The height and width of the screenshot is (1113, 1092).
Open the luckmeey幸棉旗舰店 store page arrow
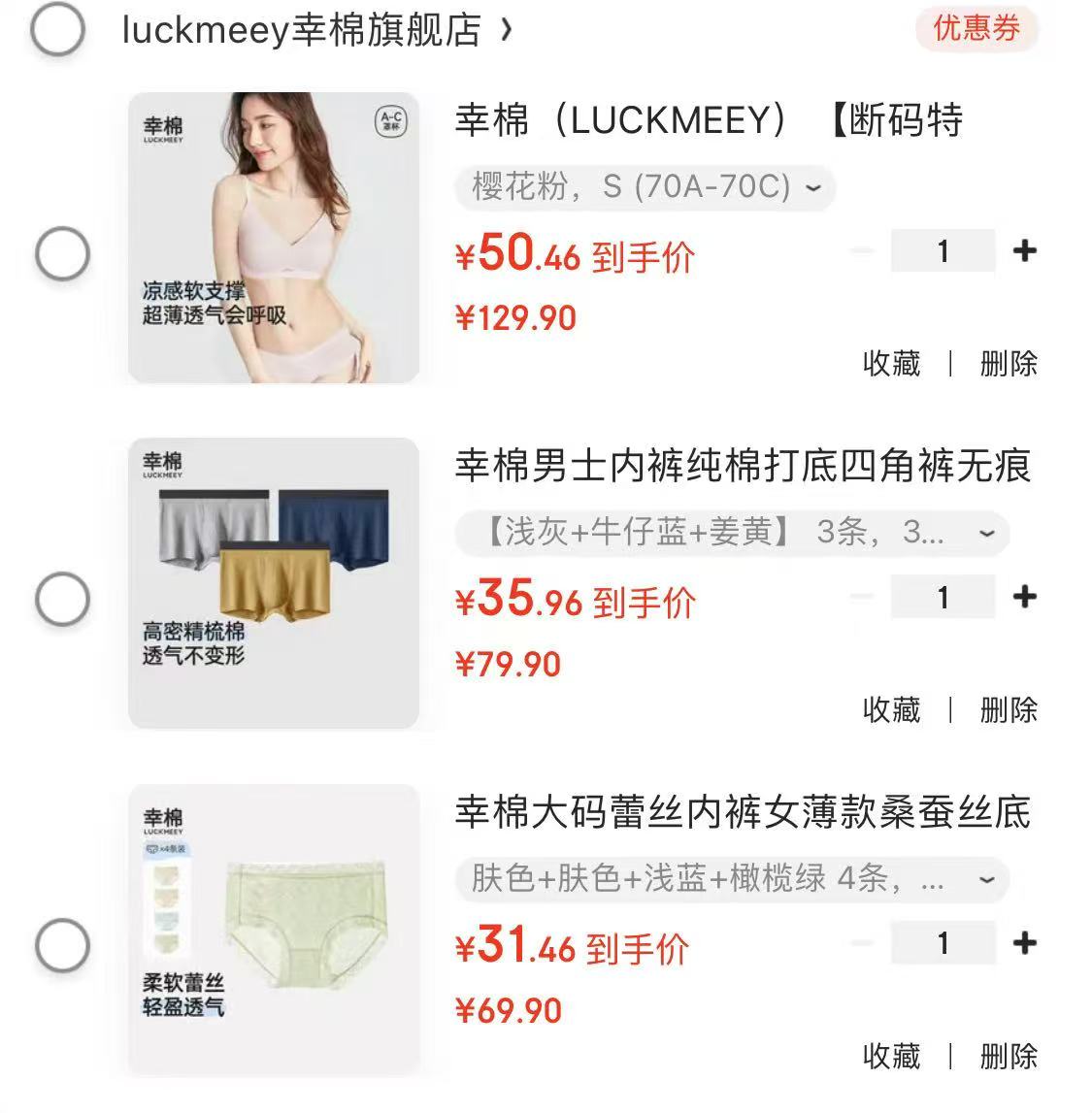pyautogui.click(x=504, y=30)
